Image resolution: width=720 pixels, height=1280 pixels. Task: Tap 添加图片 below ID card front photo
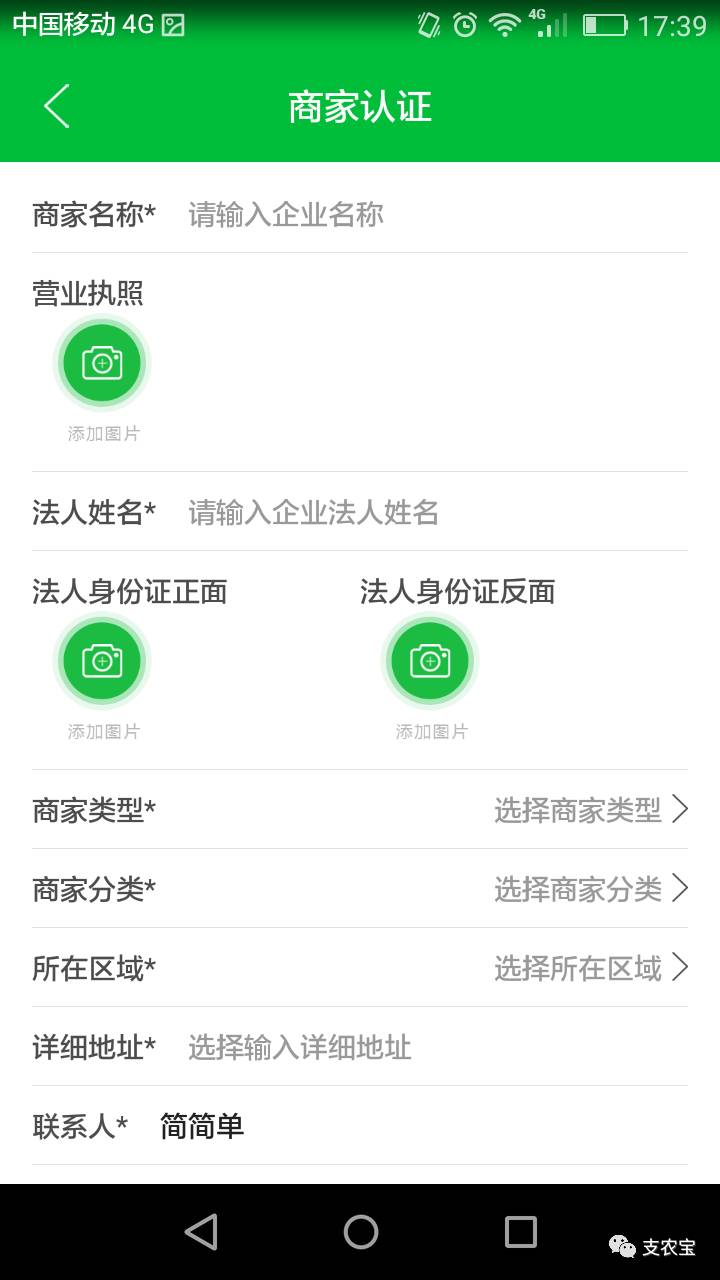(x=101, y=730)
